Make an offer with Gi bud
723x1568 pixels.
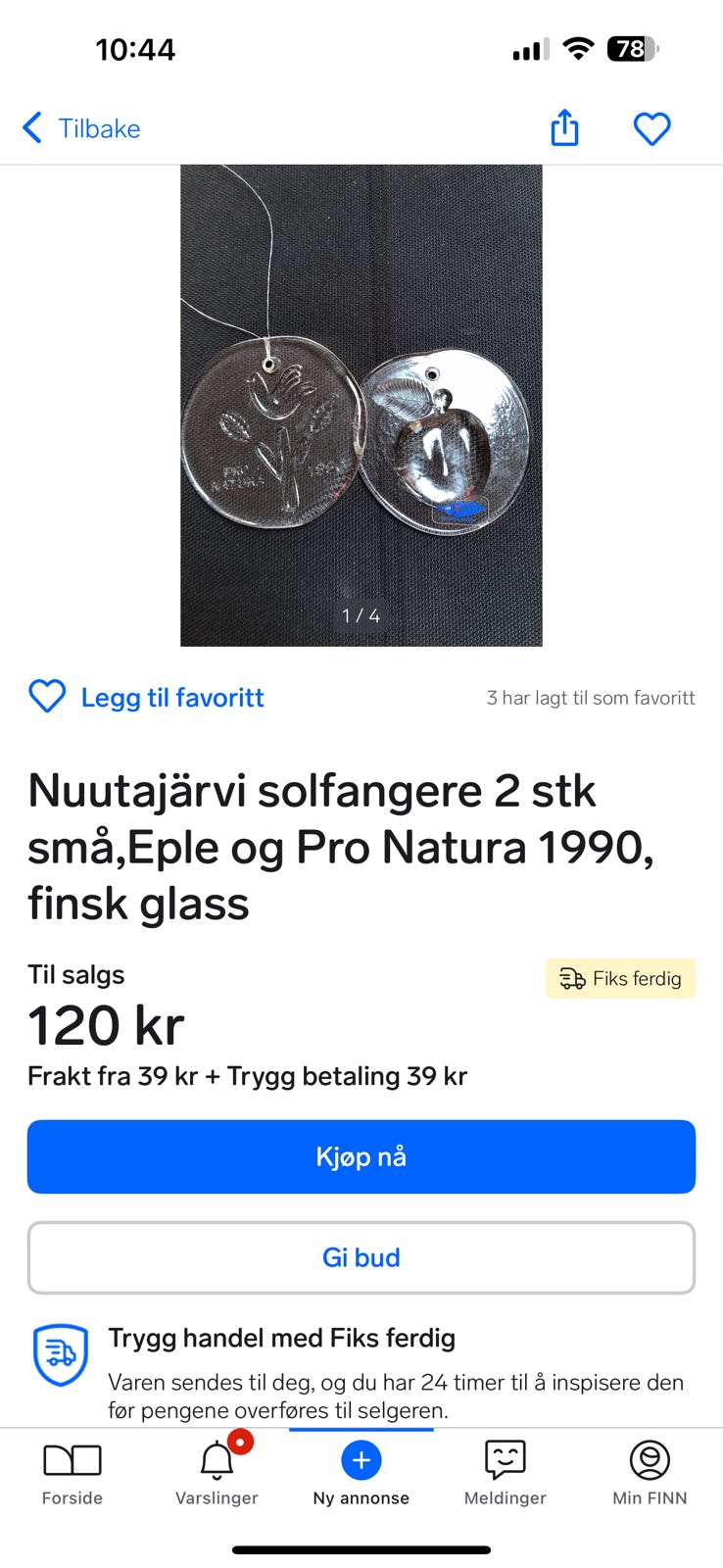click(361, 1257)
